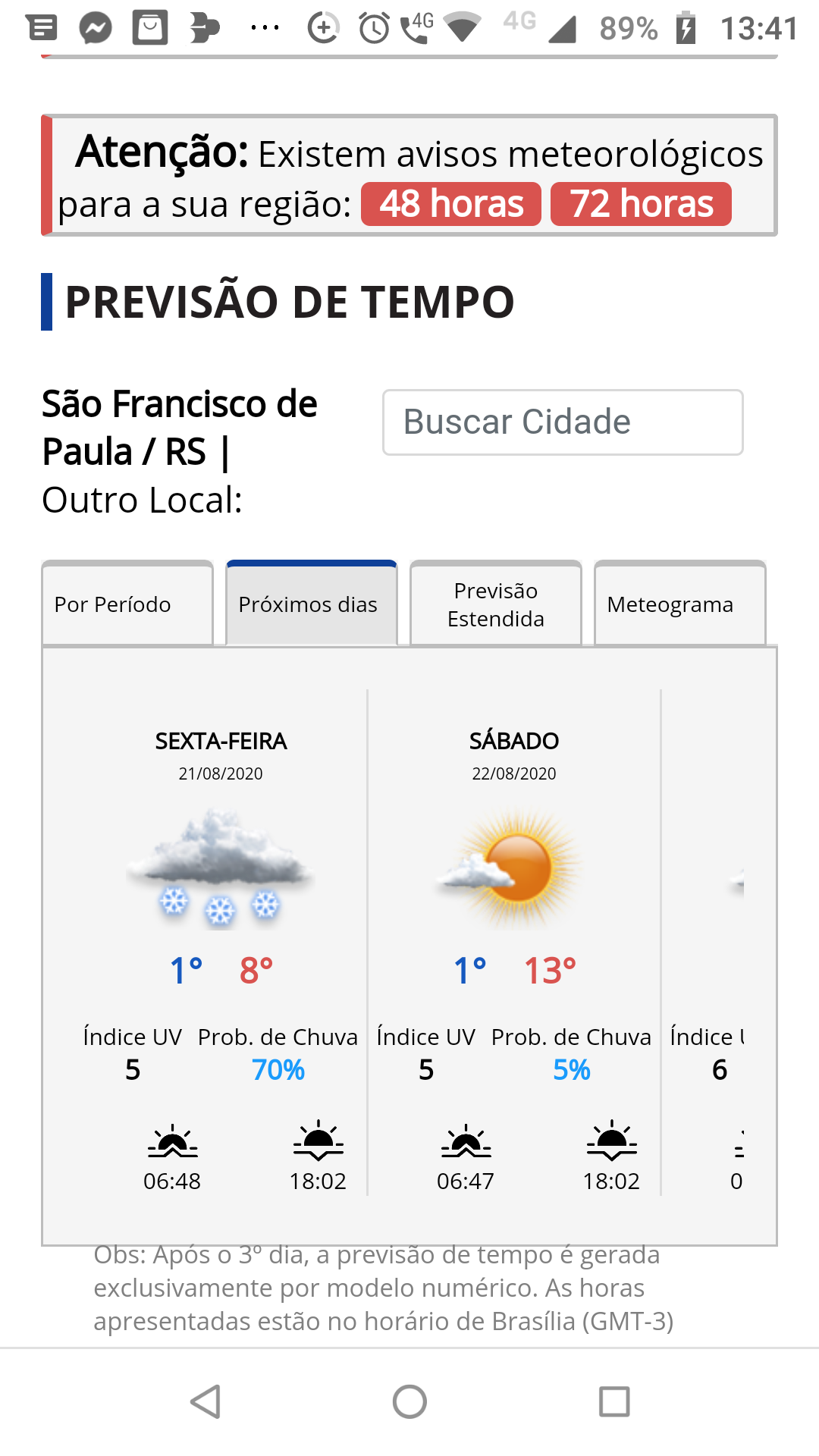
Task: Open the 72 horas weather warning
Action: pyautogui.click(x=641, y=204)
